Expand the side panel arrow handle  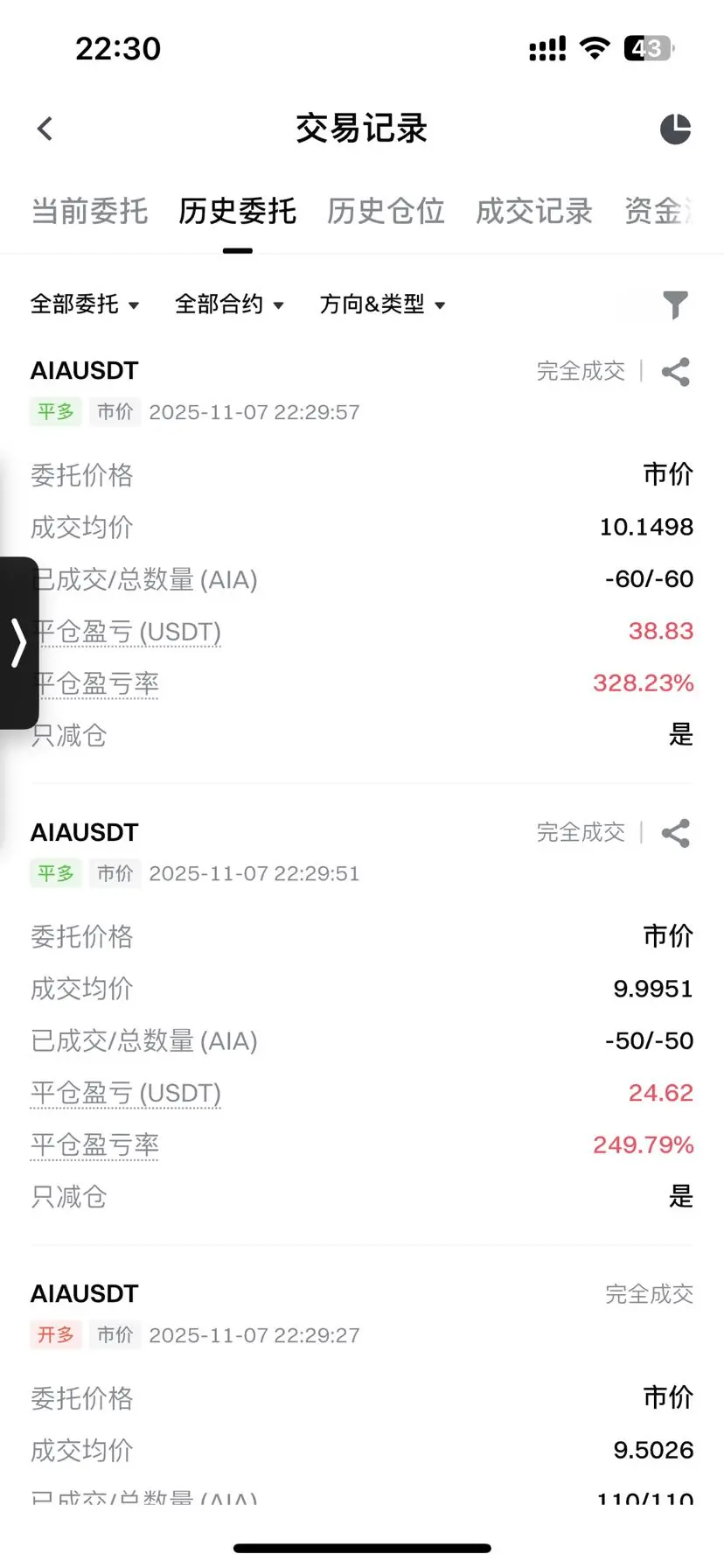pyautogui.click(x=18, y=643)
